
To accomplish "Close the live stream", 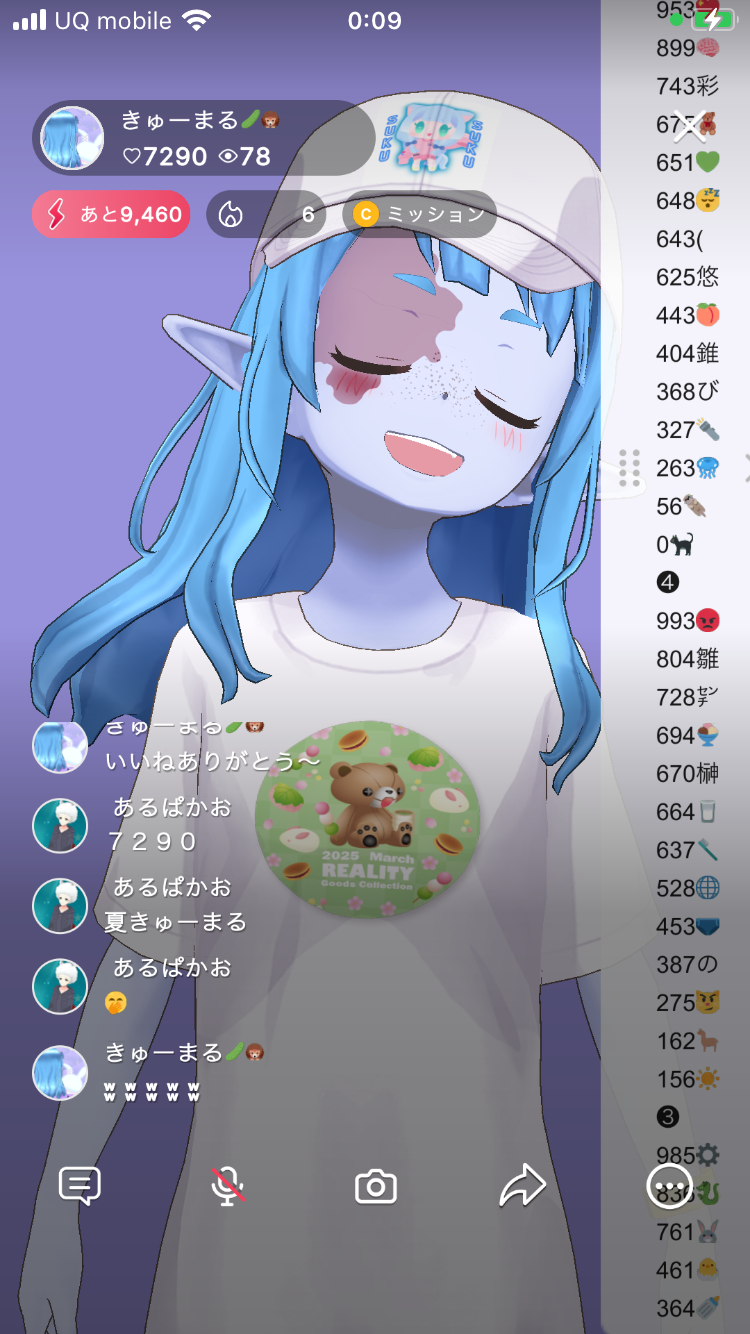I will pyautogui.click(x=690, y=126).
